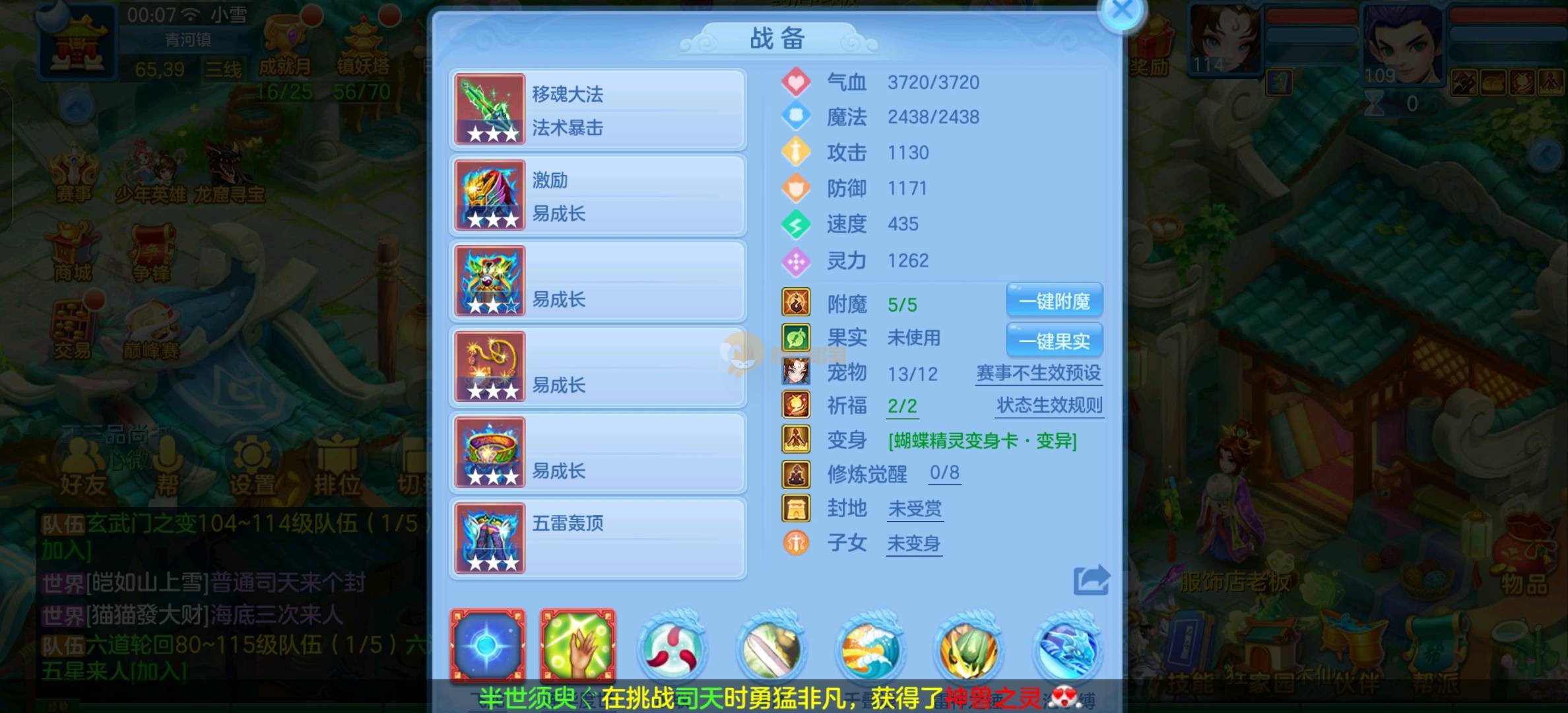Viewport: 1568px width, 713px height.
Task: Select the blue dragon skill icon
Action: click(1067, 648)
